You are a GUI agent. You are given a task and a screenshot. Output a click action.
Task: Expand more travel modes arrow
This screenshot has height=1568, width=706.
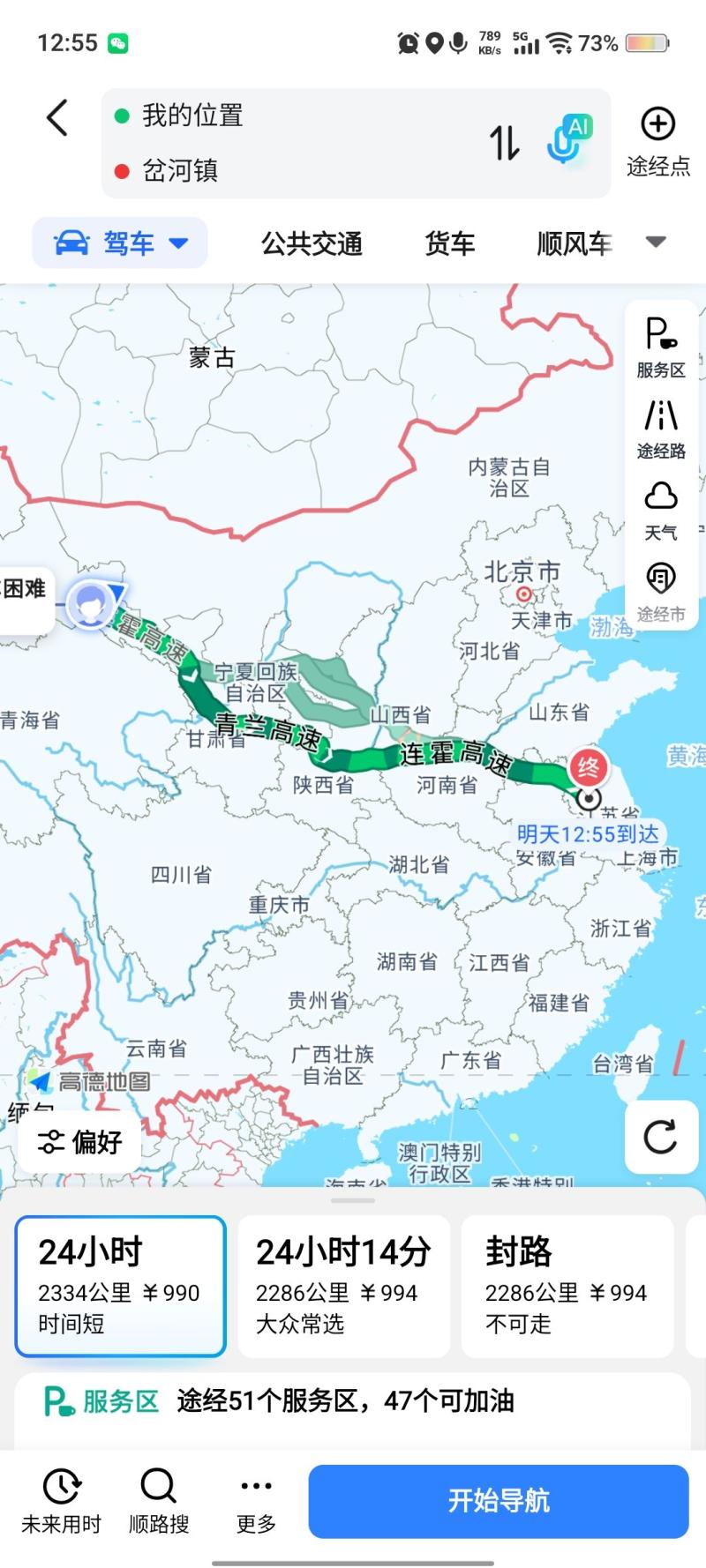coord(656,242)
